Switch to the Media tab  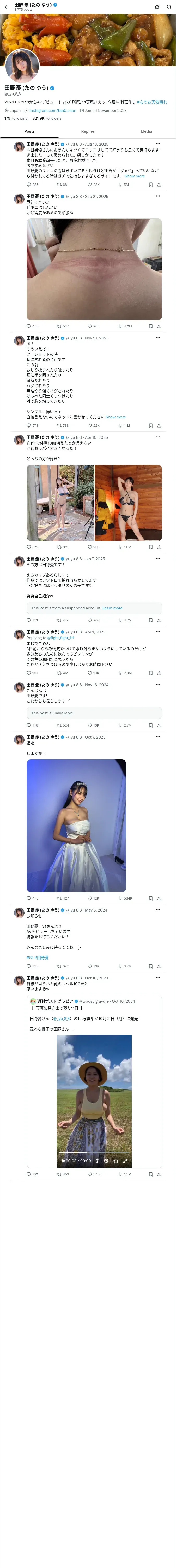(x=146, y=131)
